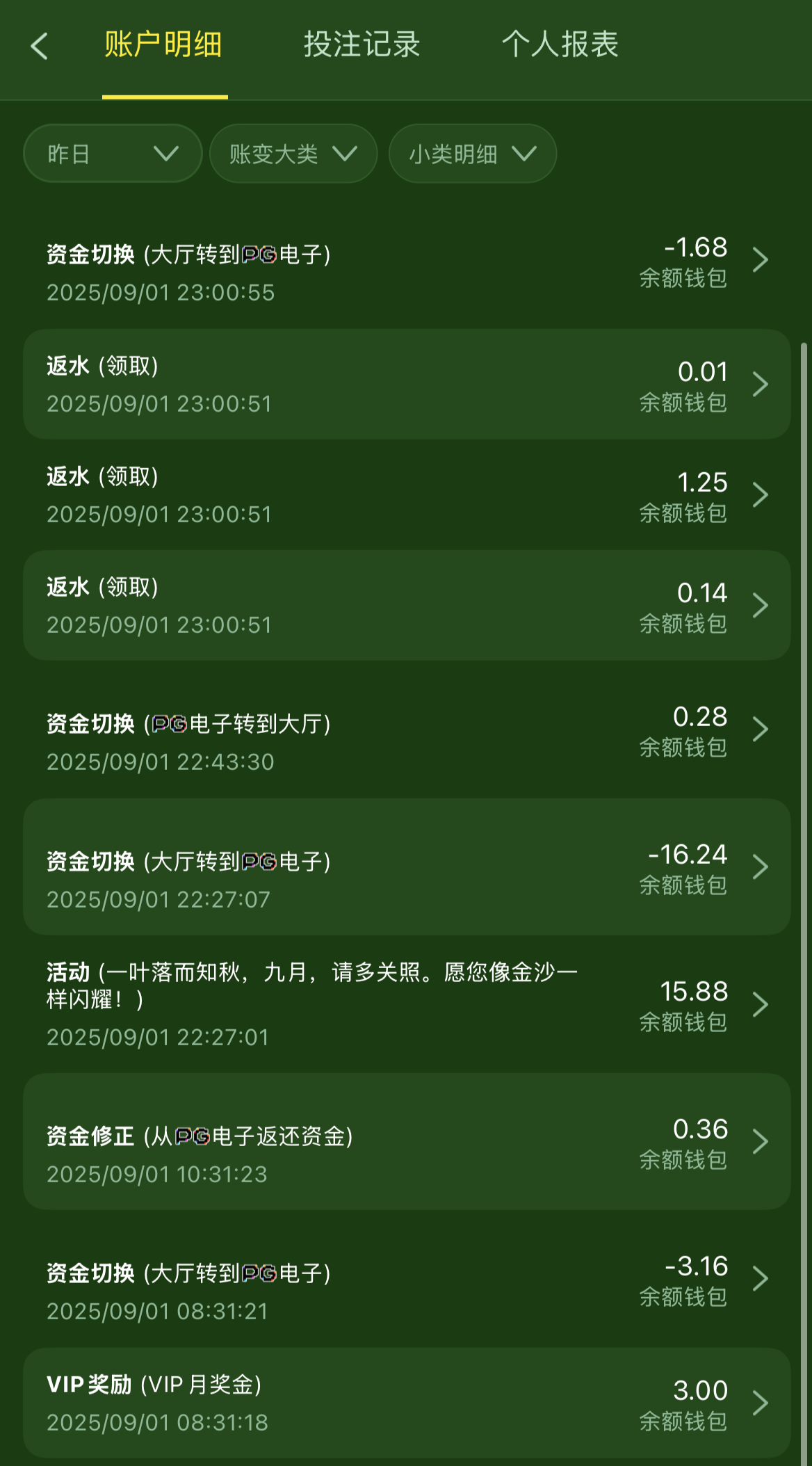812x1466 pixels.
Task: Go back using the top-left arrow
Action: click(40, 46)
